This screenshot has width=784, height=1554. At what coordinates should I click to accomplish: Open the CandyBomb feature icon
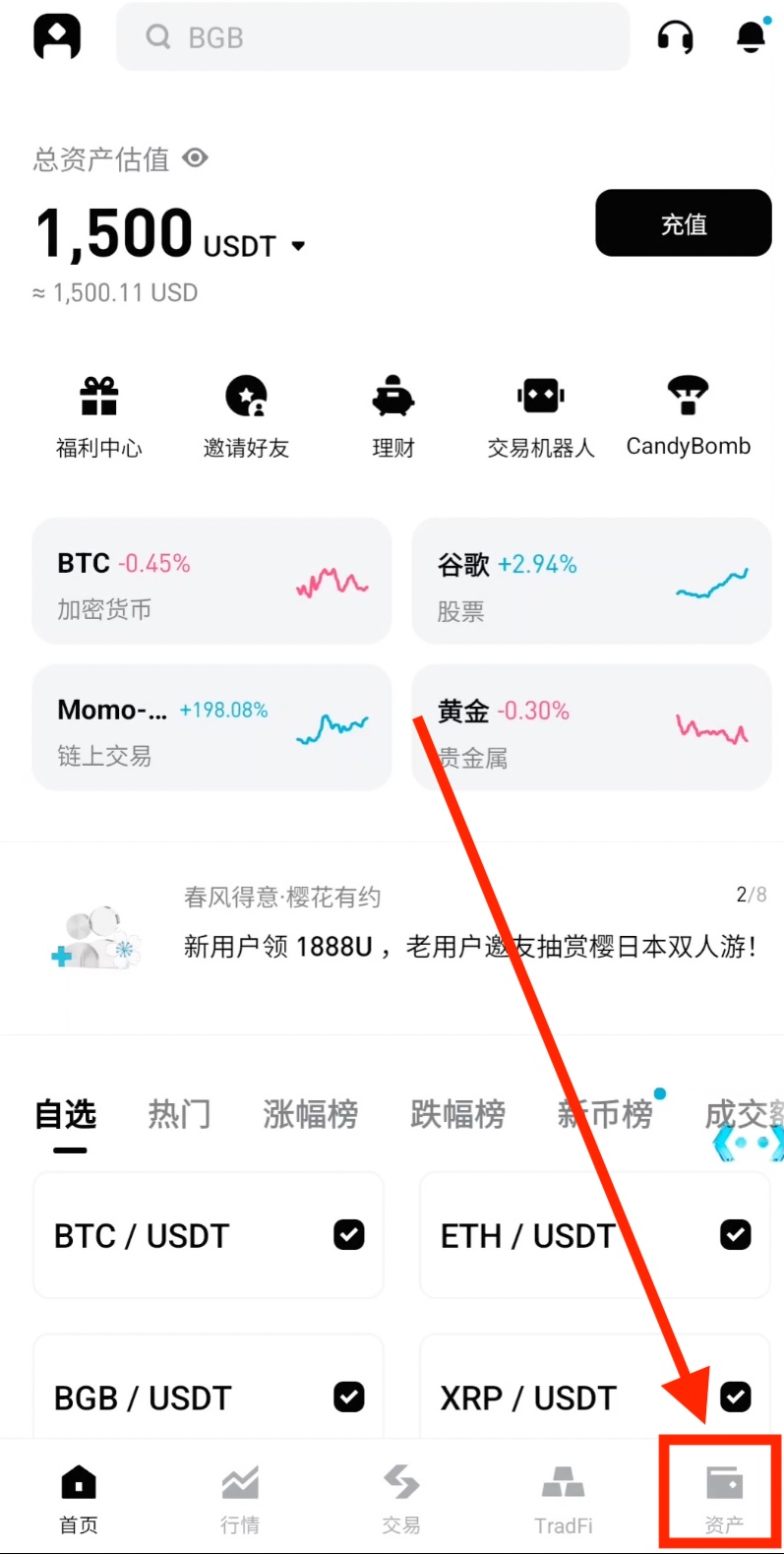[x=688, y=413]
